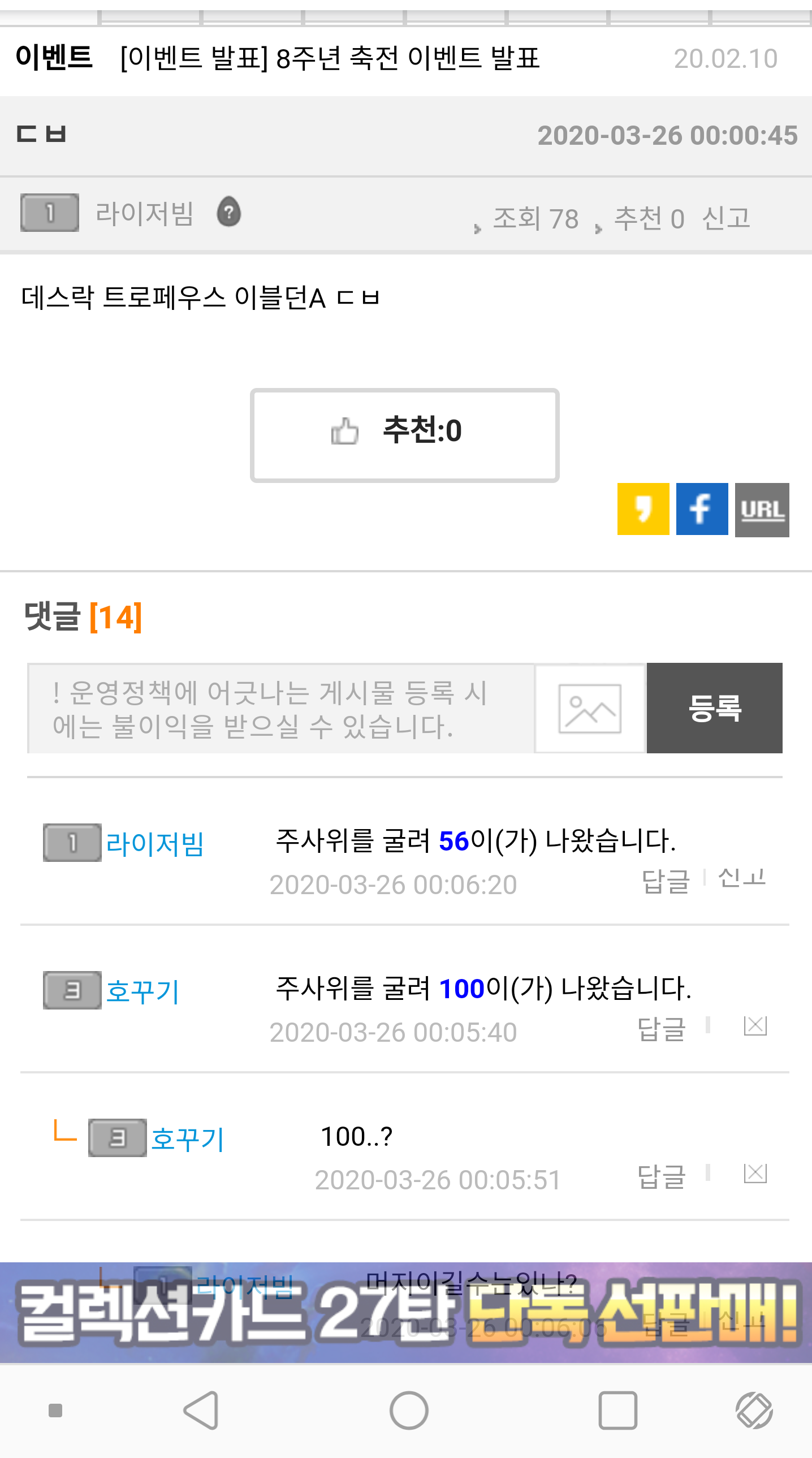
Task: Focus the comment input field
Action: pyautogui.click(x=281, y=708)
